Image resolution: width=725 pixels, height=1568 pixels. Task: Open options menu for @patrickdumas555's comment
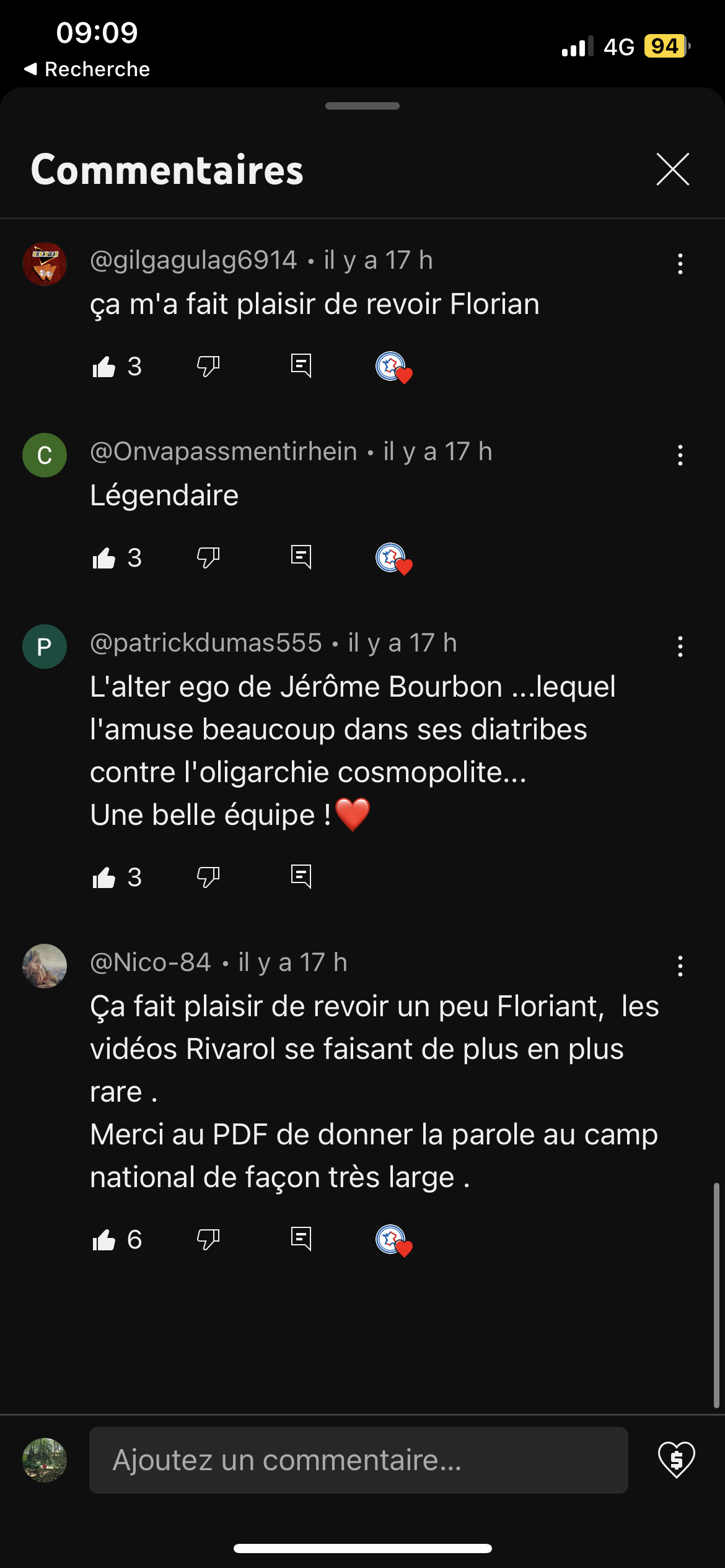(x=680, y=647)
